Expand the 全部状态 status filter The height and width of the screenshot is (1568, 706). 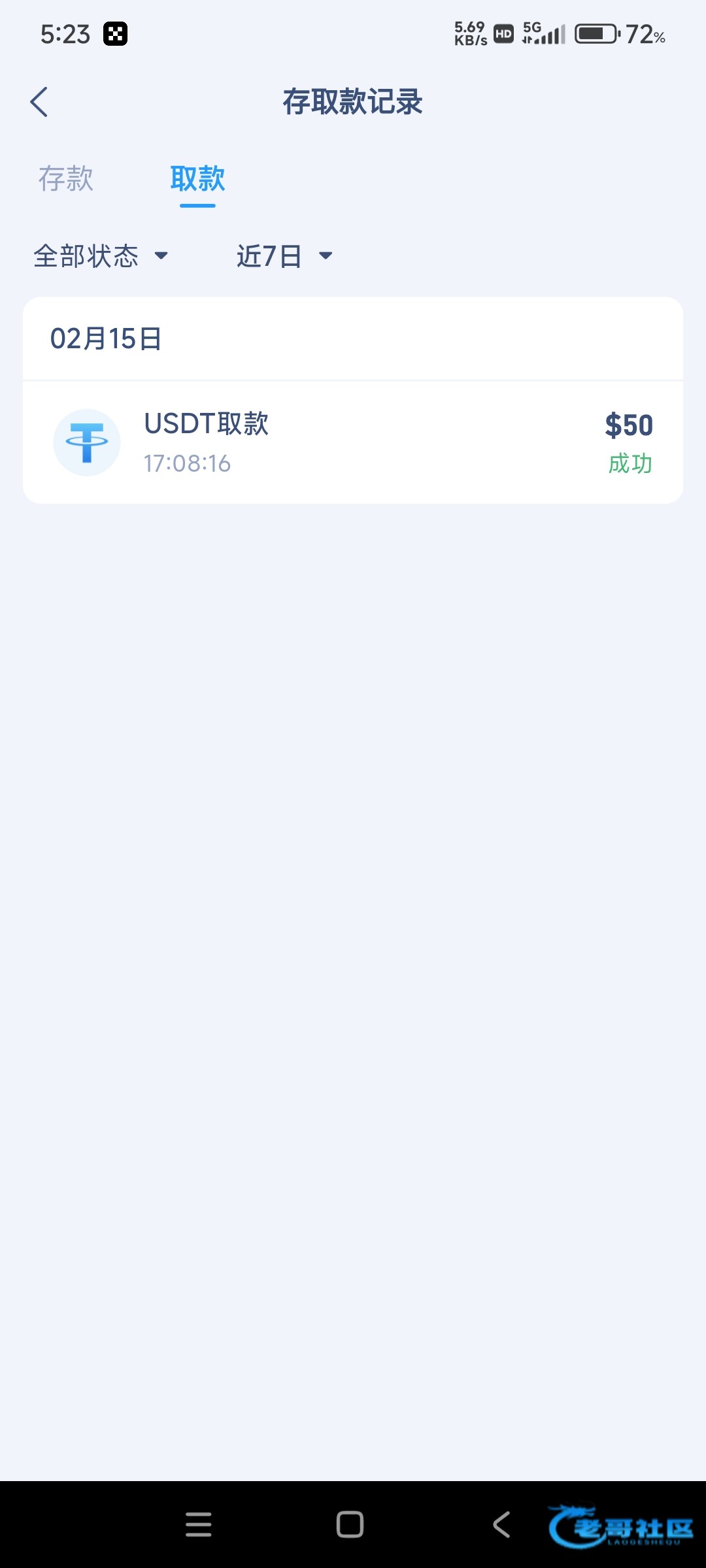[101, 256]
